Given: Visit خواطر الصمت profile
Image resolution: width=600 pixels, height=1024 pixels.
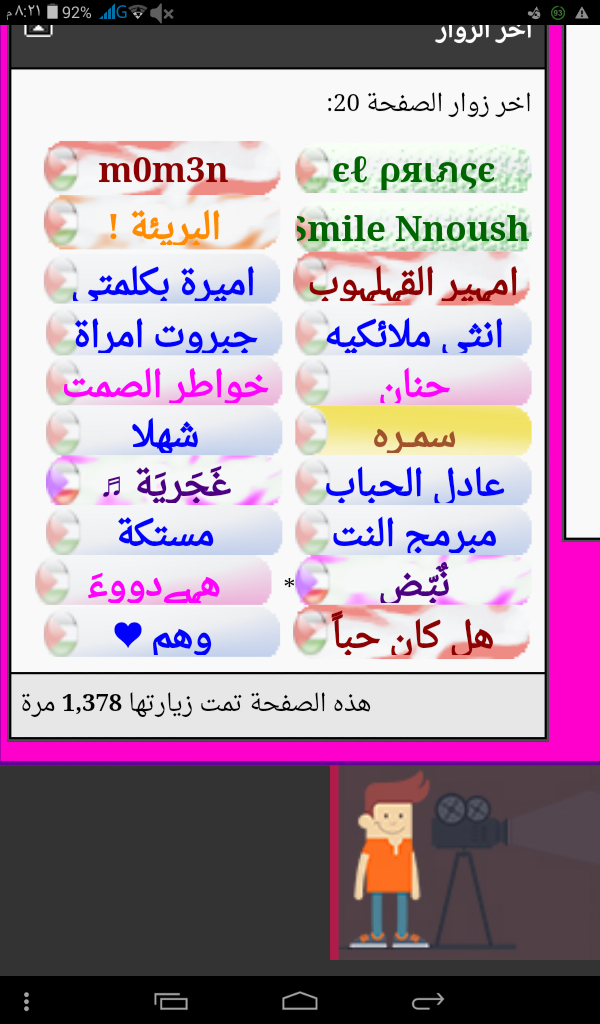Looking at the screenshot, I should (x=164, y=383).
